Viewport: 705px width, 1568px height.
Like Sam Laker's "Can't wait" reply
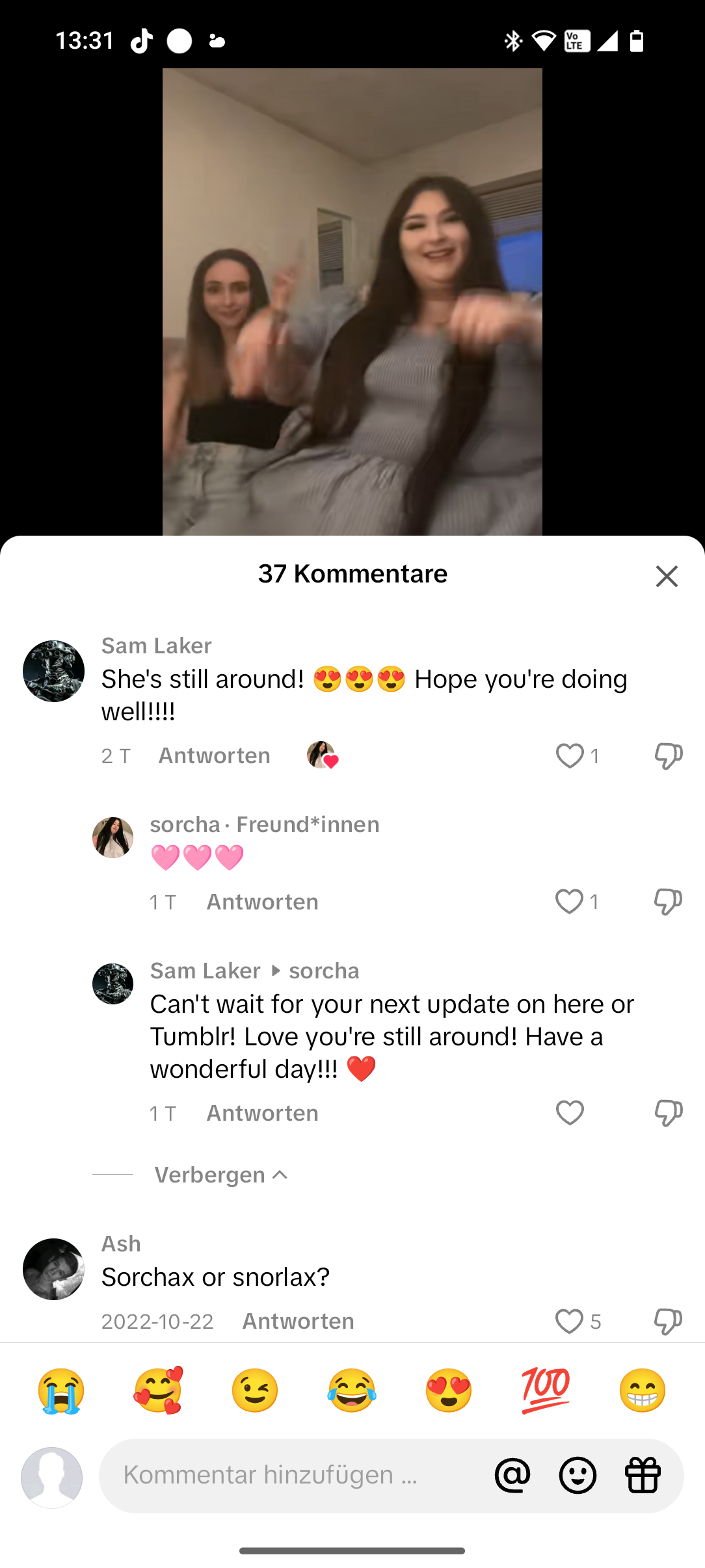(570, 1113)
